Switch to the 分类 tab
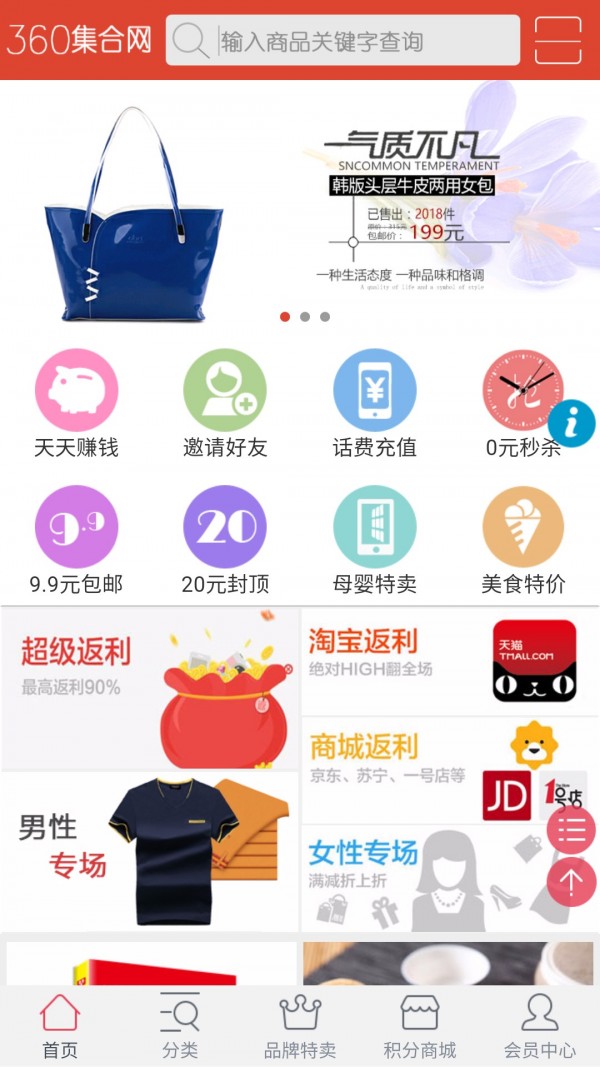 tap(180, 1026)
